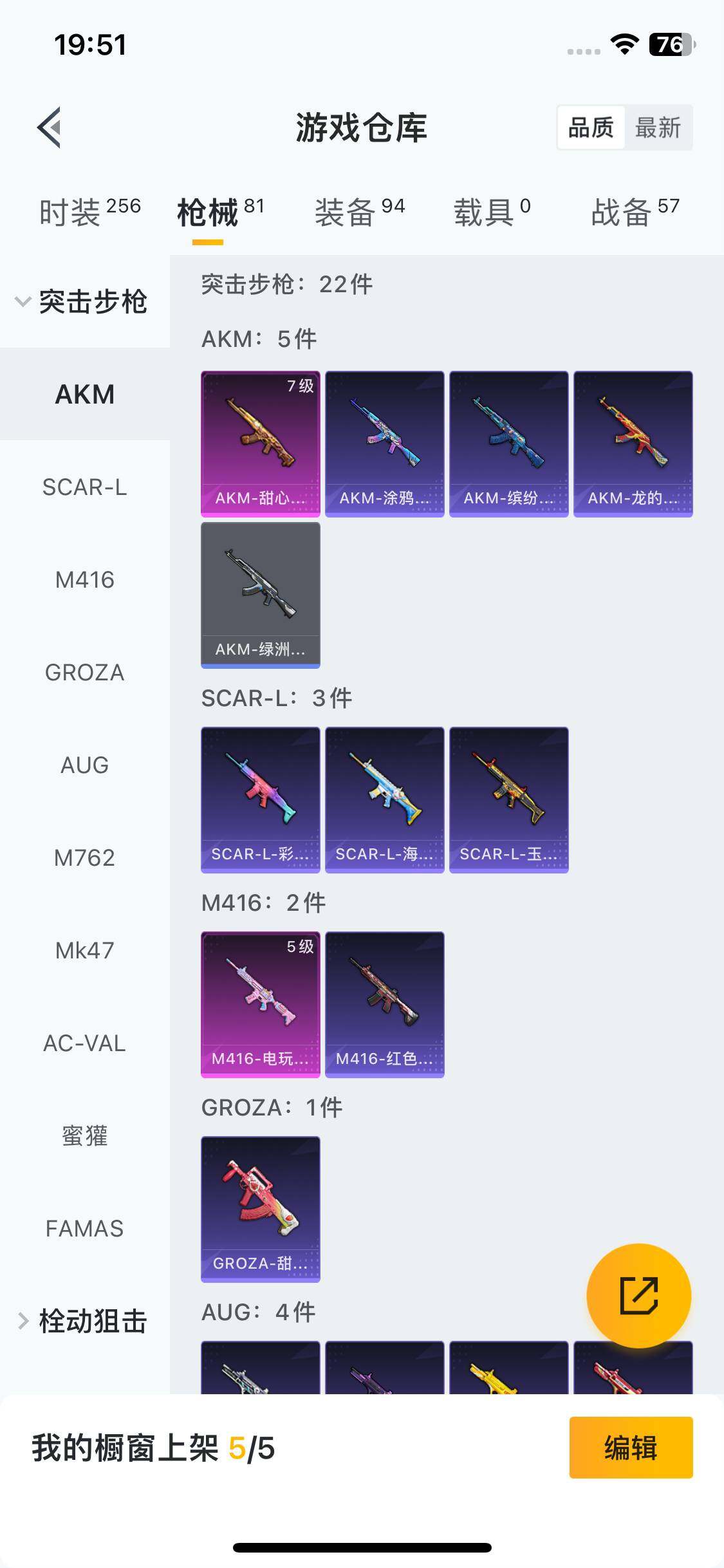Expand the 栓动狙击 category
The width and height of the screenshot is (724, 1568).
pos(84,1321)
